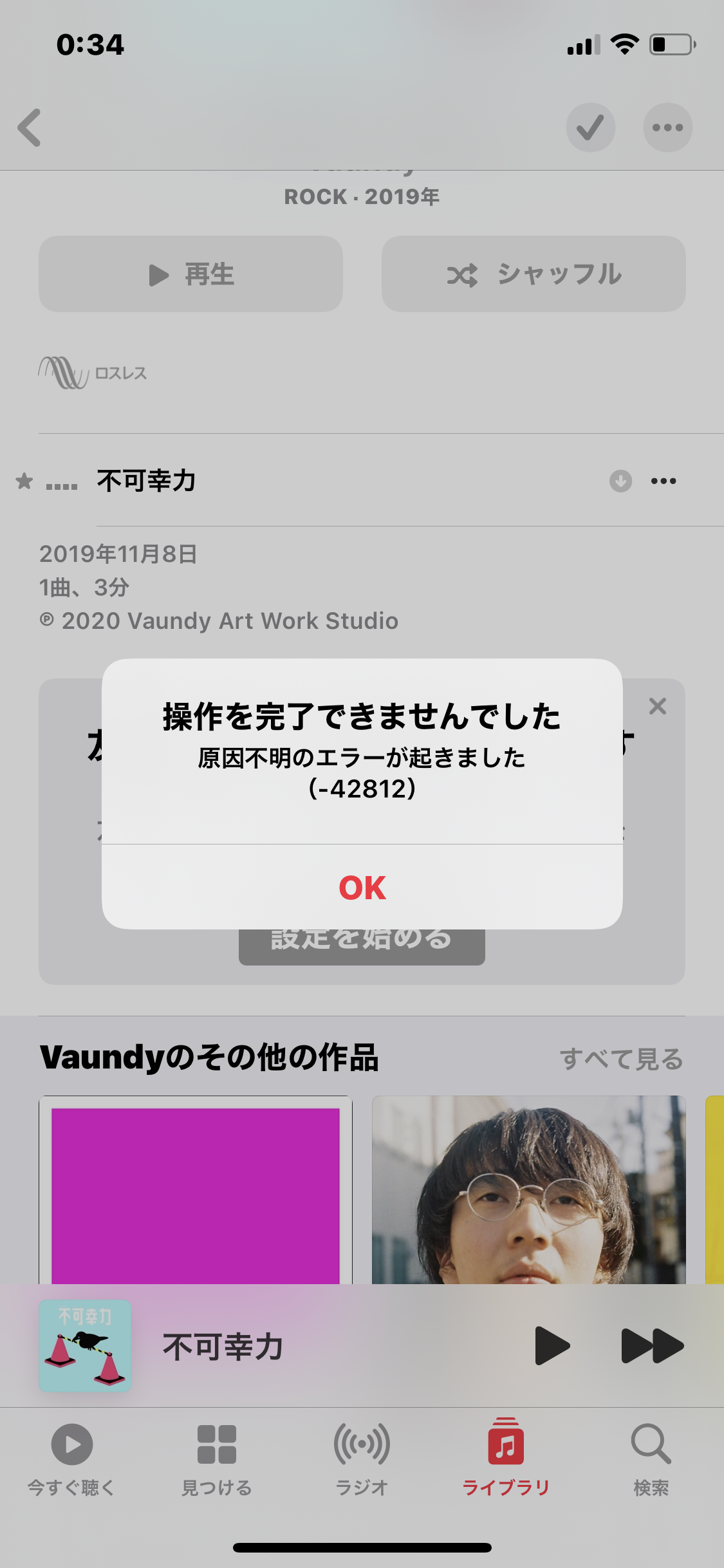Image resolution: width=724 pixels, height=1568 pixels.
Task: Go back to the previous screen
Action: point(30,127)
